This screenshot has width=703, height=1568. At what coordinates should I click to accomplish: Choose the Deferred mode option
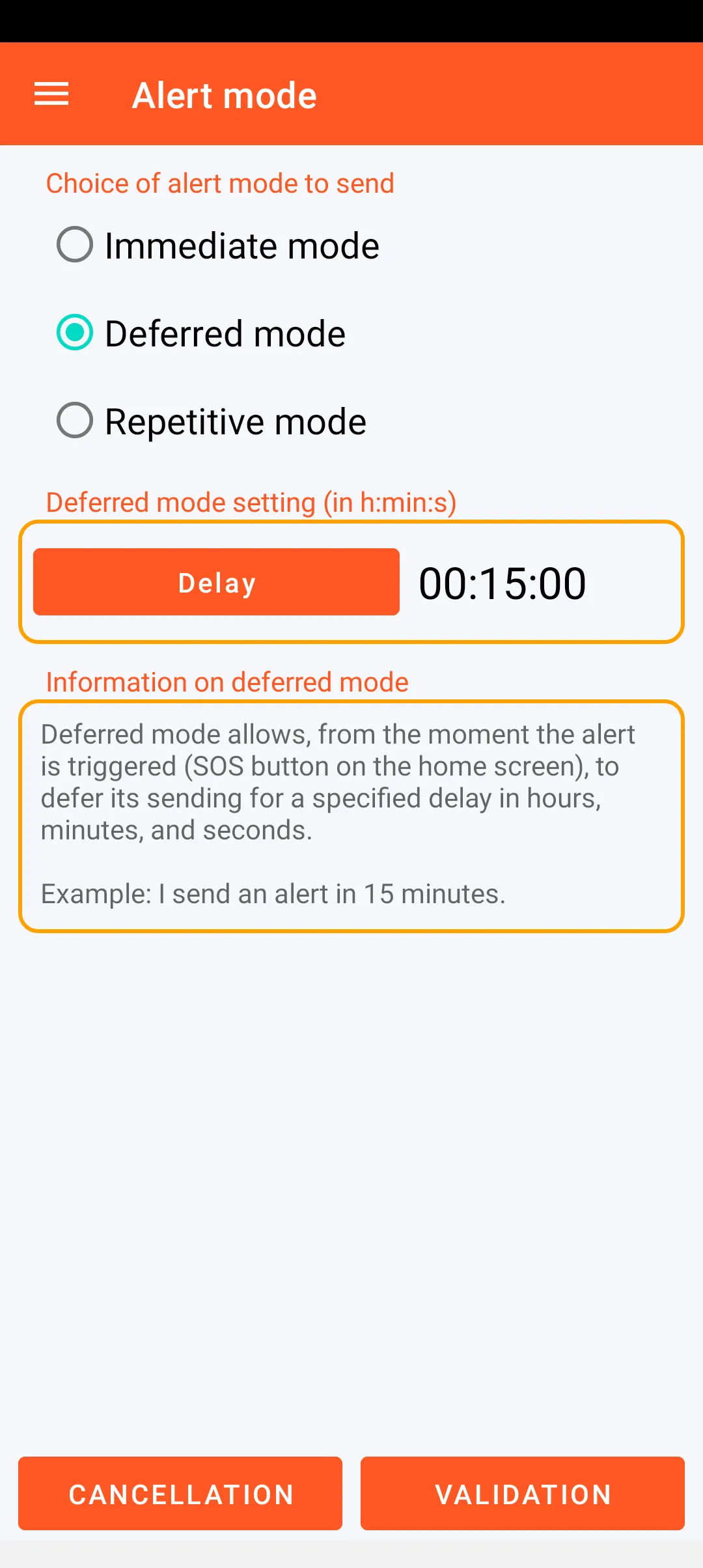(76, 333)
